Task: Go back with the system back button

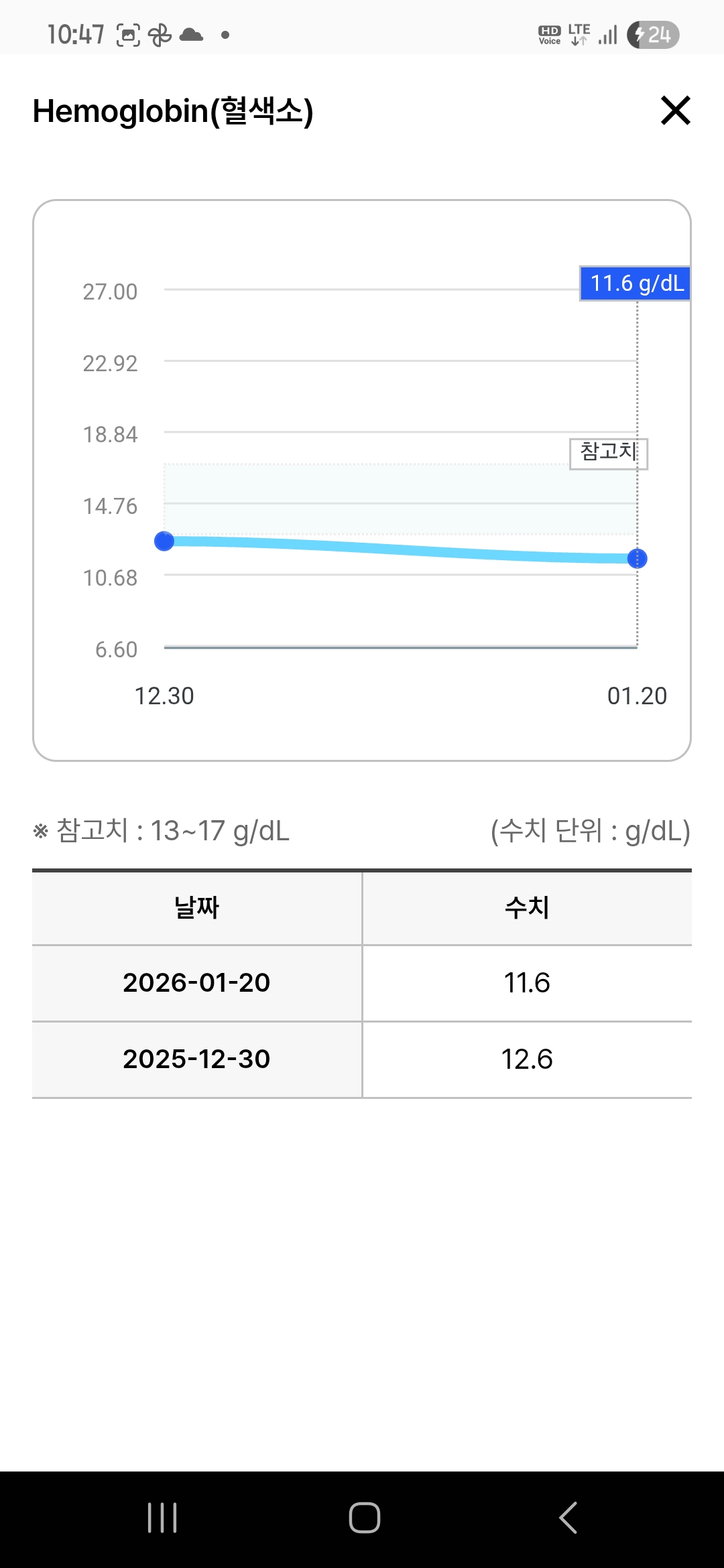Action: (x=568, y=1518)
